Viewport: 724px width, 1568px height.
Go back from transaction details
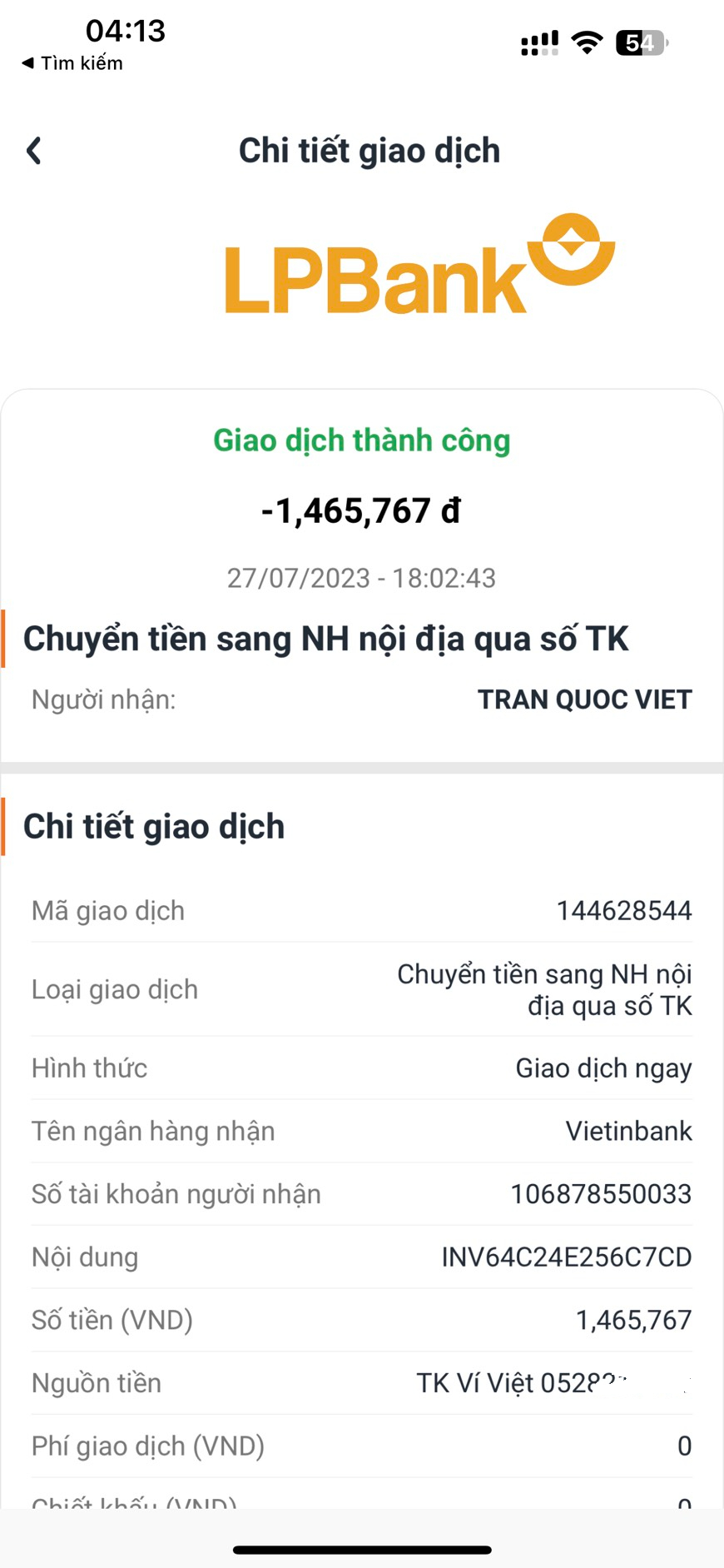coord(34,151)
